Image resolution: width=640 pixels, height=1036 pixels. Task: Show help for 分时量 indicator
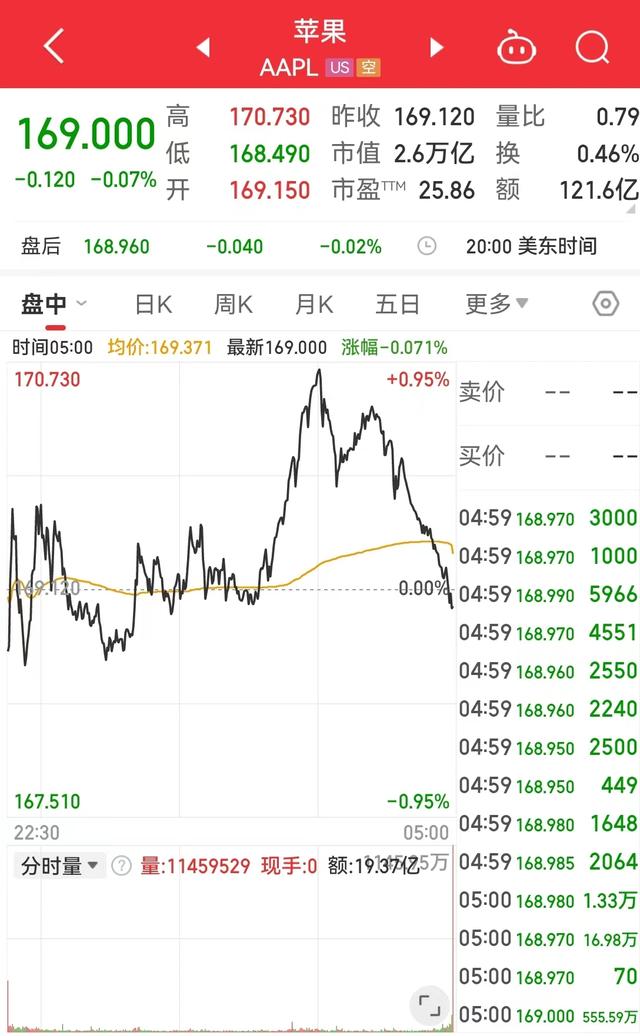[121, 866]
